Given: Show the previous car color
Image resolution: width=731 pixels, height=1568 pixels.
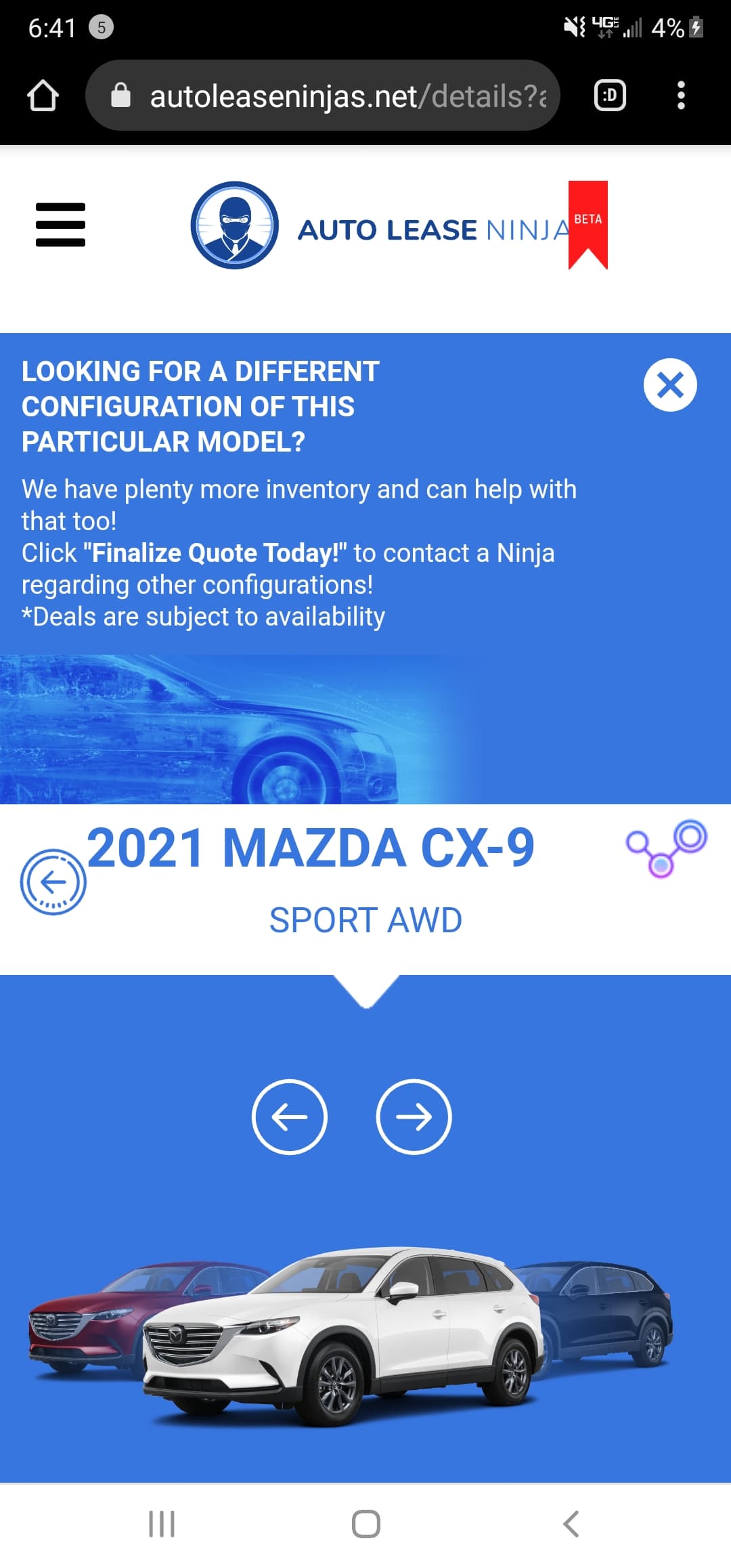Looking at the screenshot, I should pos(290,1116).
